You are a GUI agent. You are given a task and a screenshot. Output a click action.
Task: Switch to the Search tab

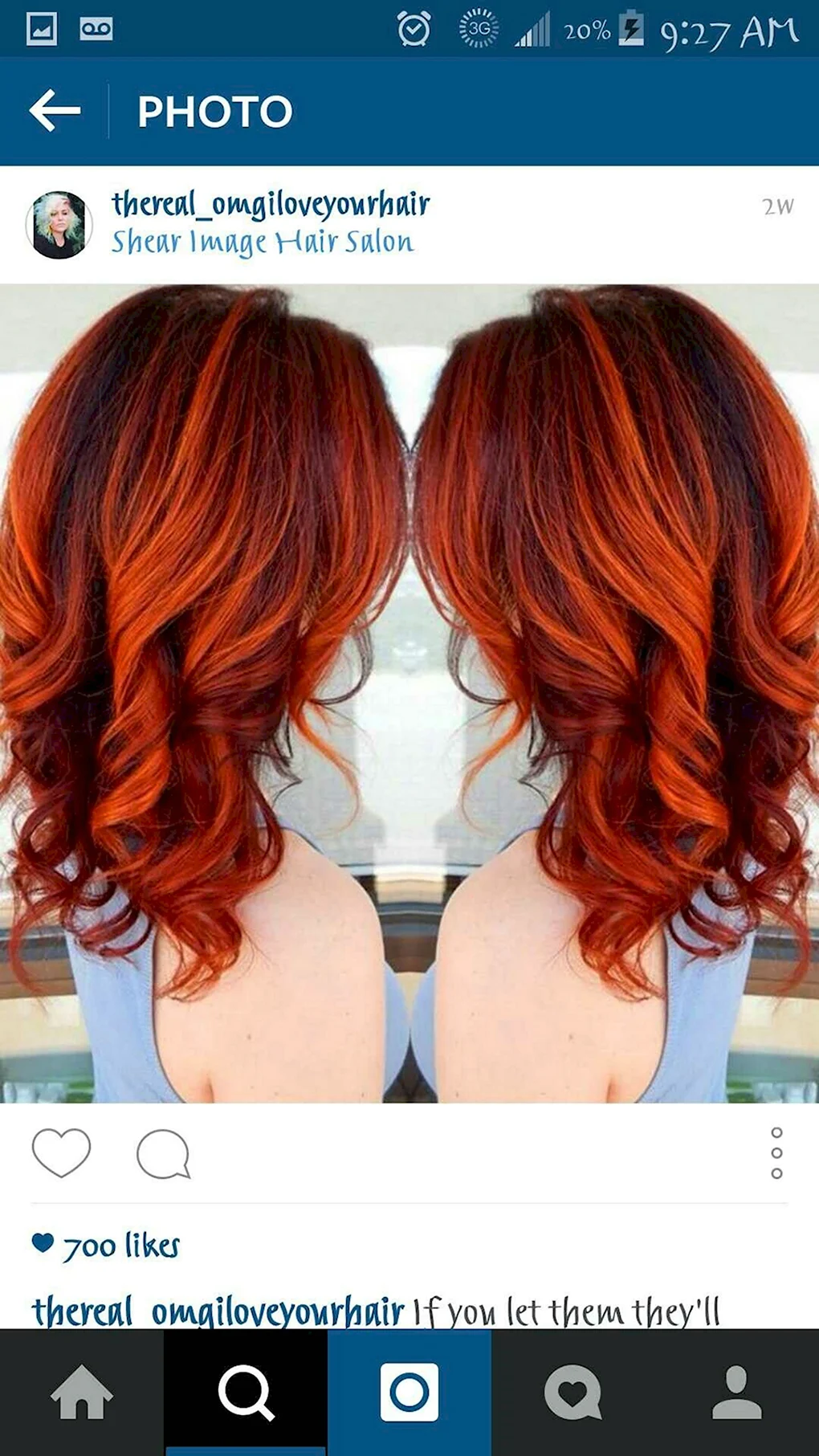246,1393
